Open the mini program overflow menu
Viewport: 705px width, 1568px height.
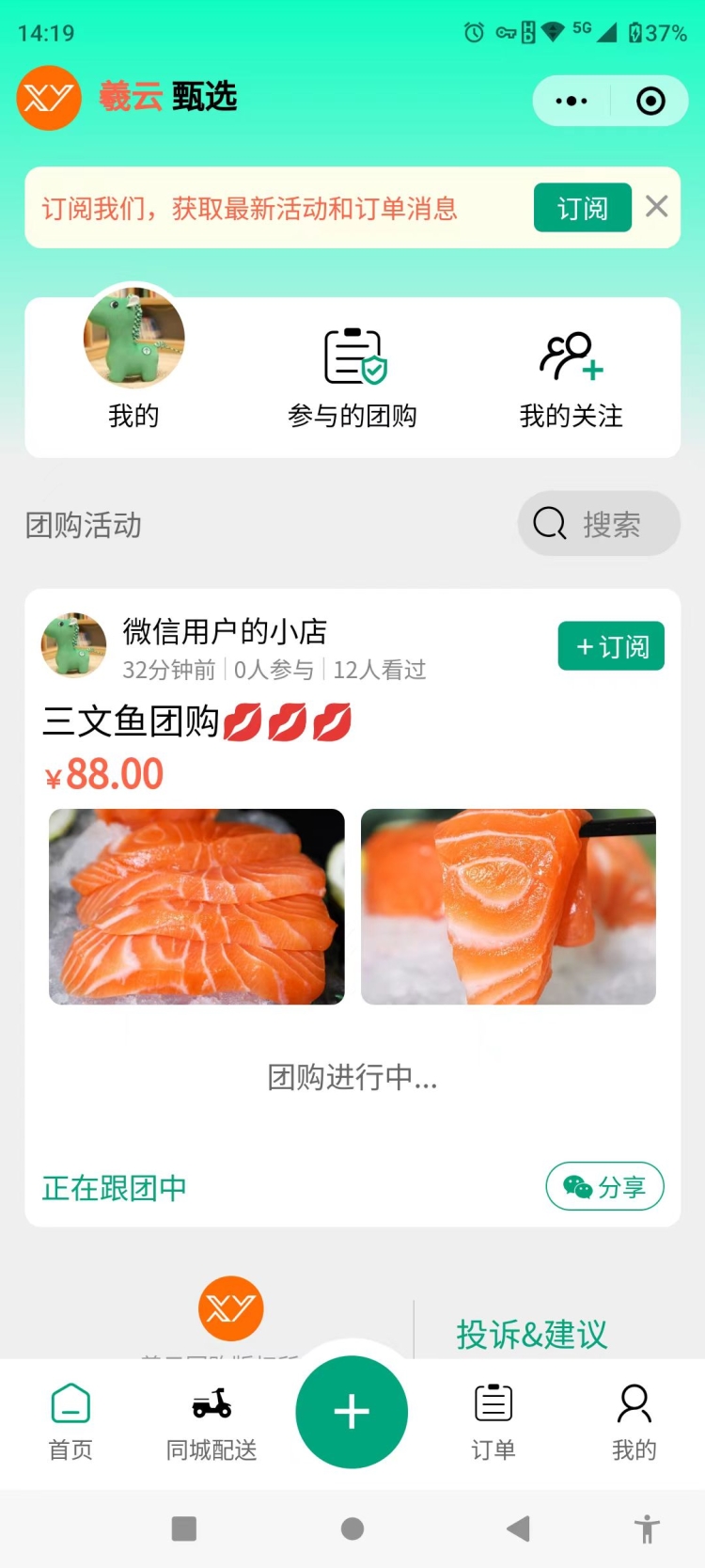pyautogui.click(x=572, y=101)
